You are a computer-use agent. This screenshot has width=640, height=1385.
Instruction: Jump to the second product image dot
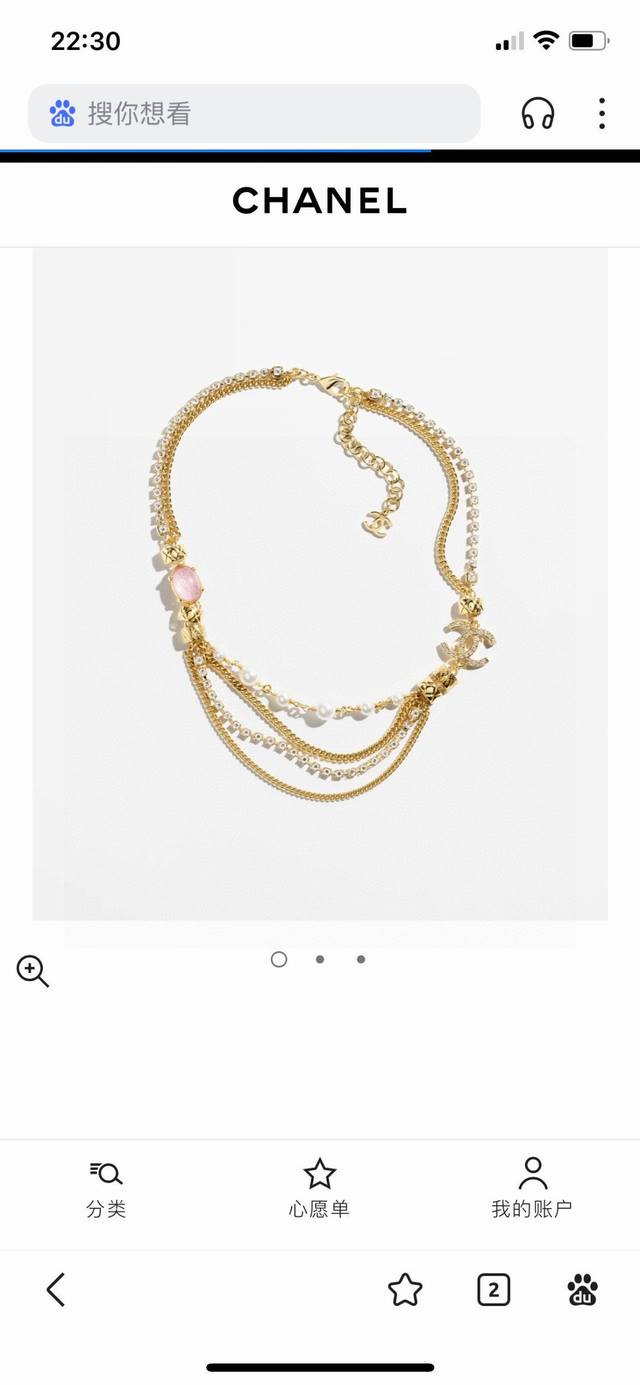click(x=320, y=959)
